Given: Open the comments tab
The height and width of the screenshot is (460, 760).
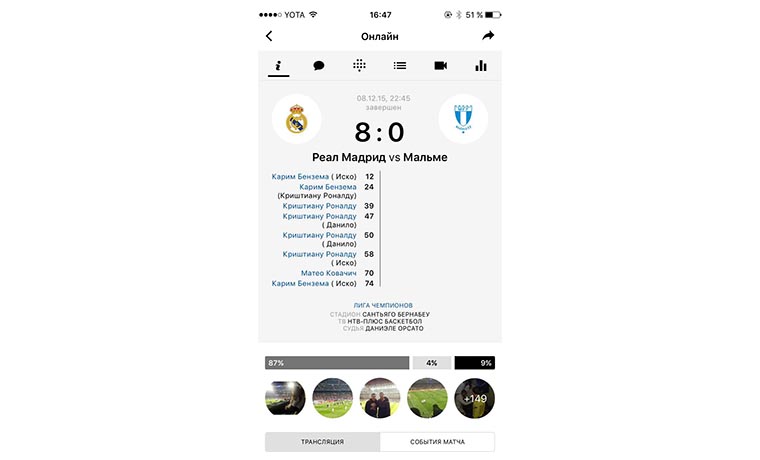Looking at the screenshot, I should point(319,66).
